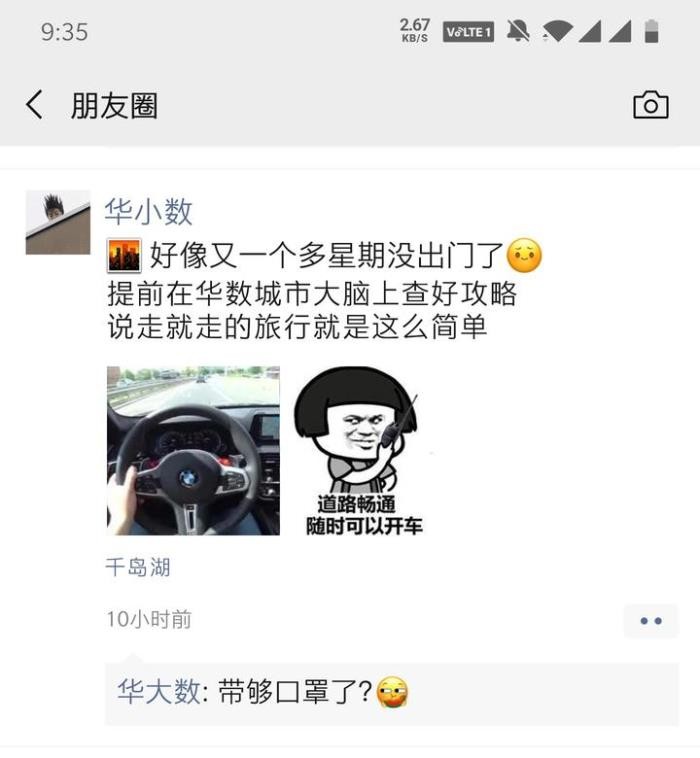Open the camera to post a moment
The width and height of the screenshot is (700, 758).
[x=650, y=105]
